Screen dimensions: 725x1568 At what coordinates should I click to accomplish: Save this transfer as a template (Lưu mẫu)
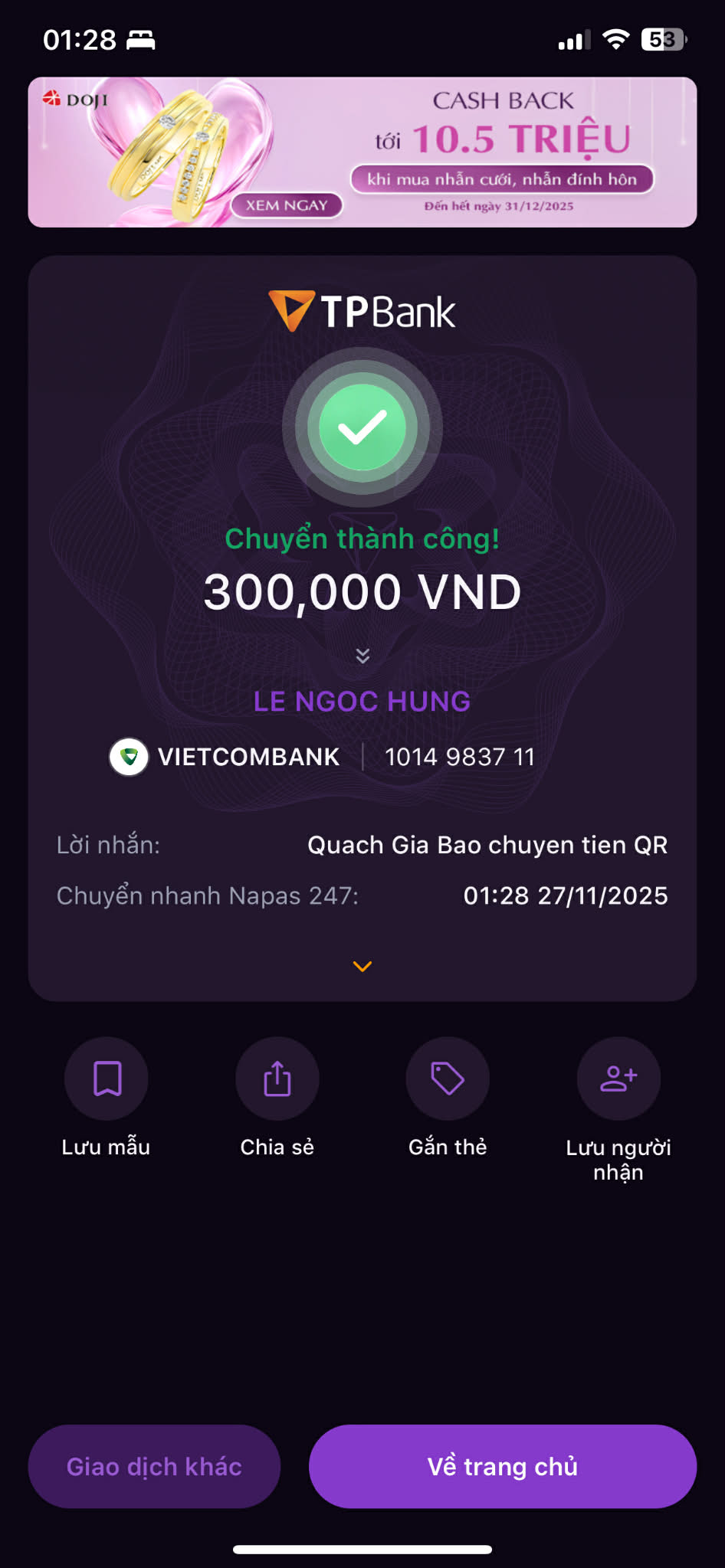[x=107, y=1079]
